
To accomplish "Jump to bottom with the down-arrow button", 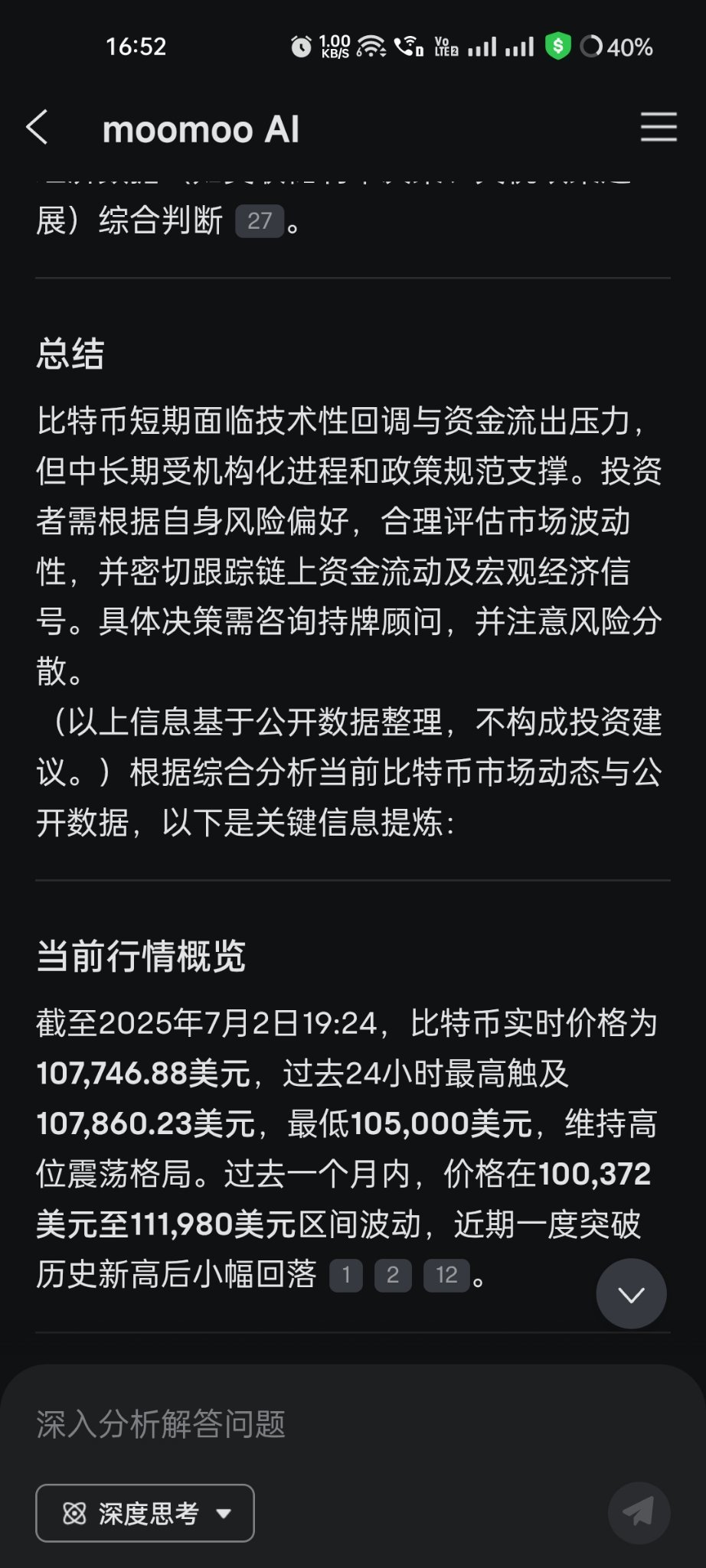I will tap(631, 1294).
